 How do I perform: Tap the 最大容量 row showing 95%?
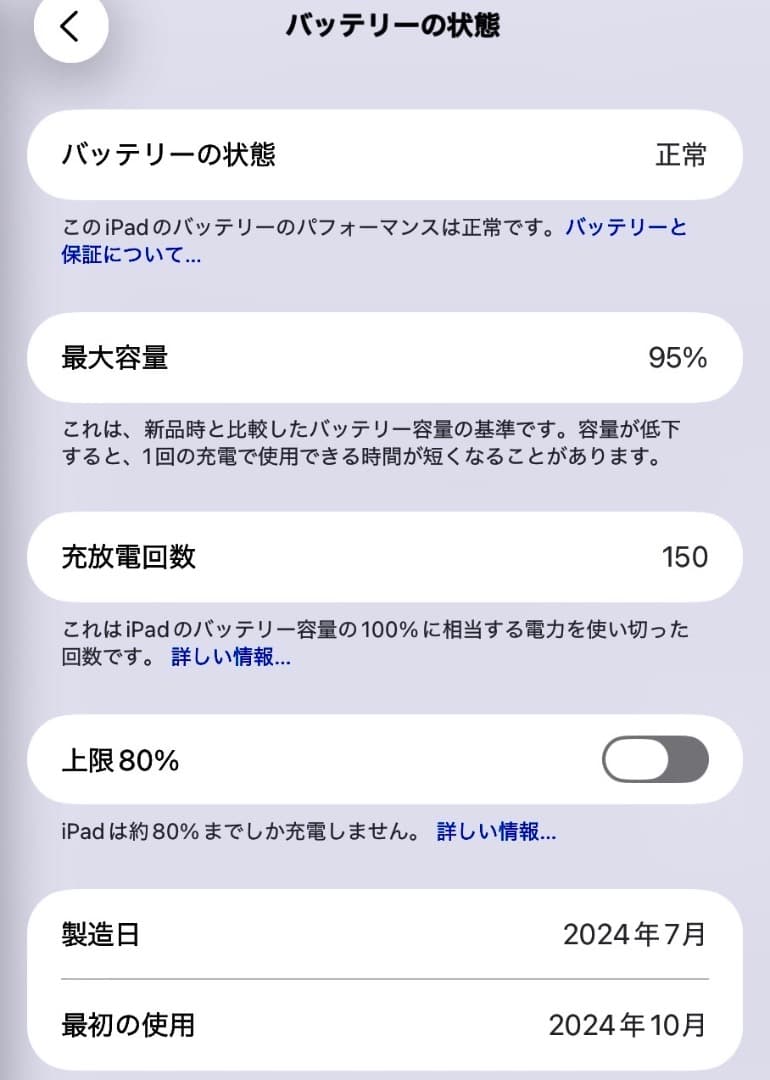(x=385, y=357)
